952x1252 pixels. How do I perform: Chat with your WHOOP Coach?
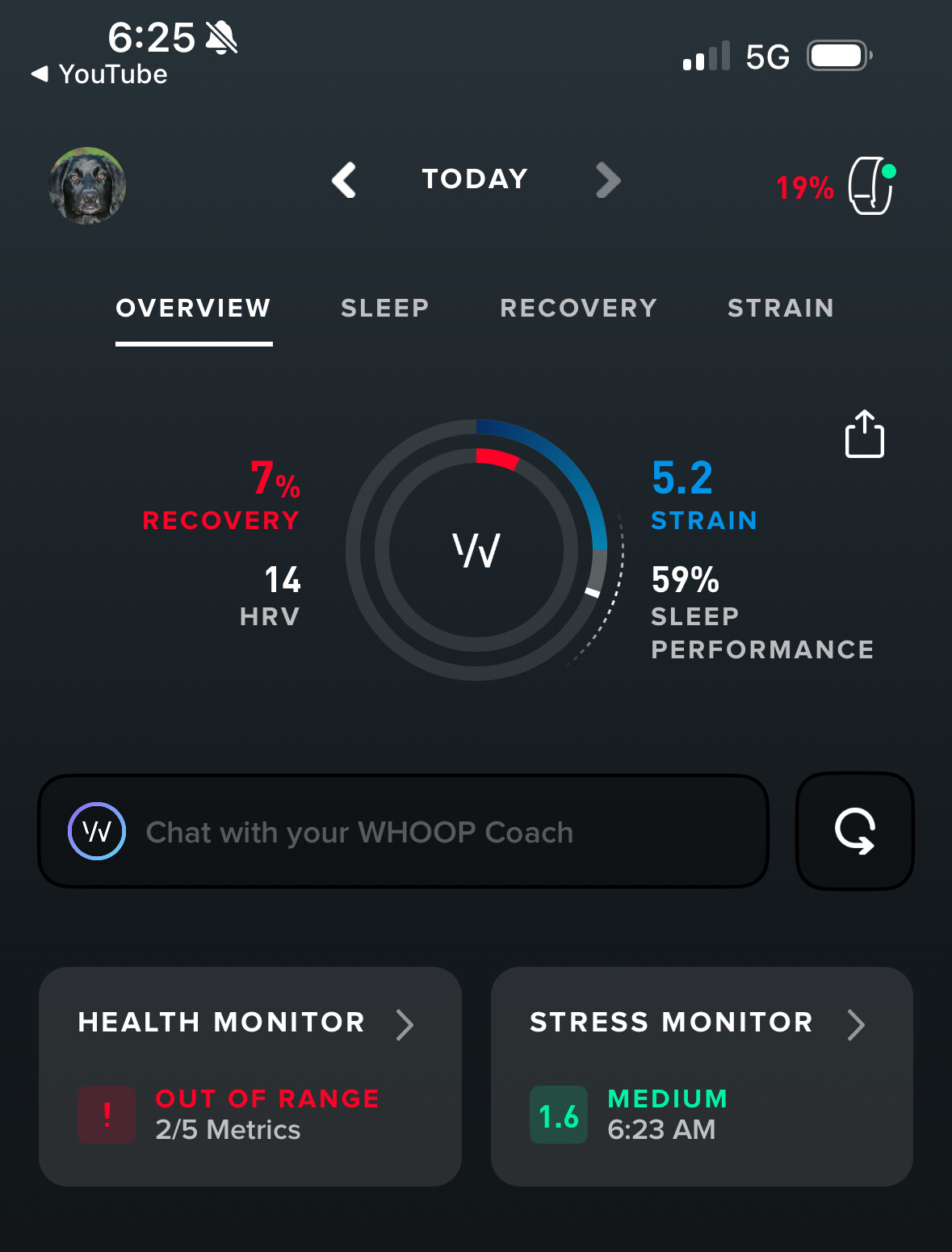coord(403,832)
